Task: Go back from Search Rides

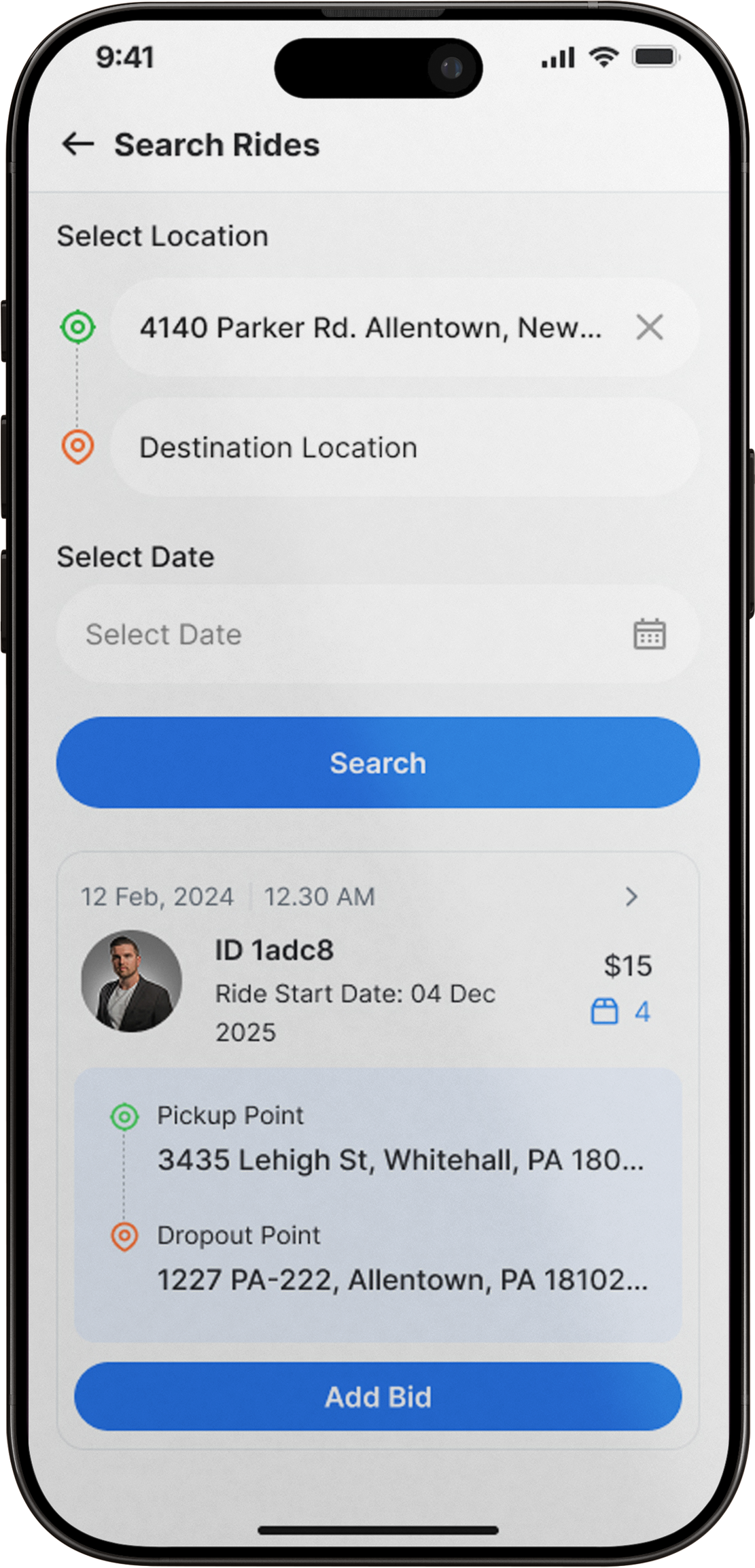Action: 77,144
